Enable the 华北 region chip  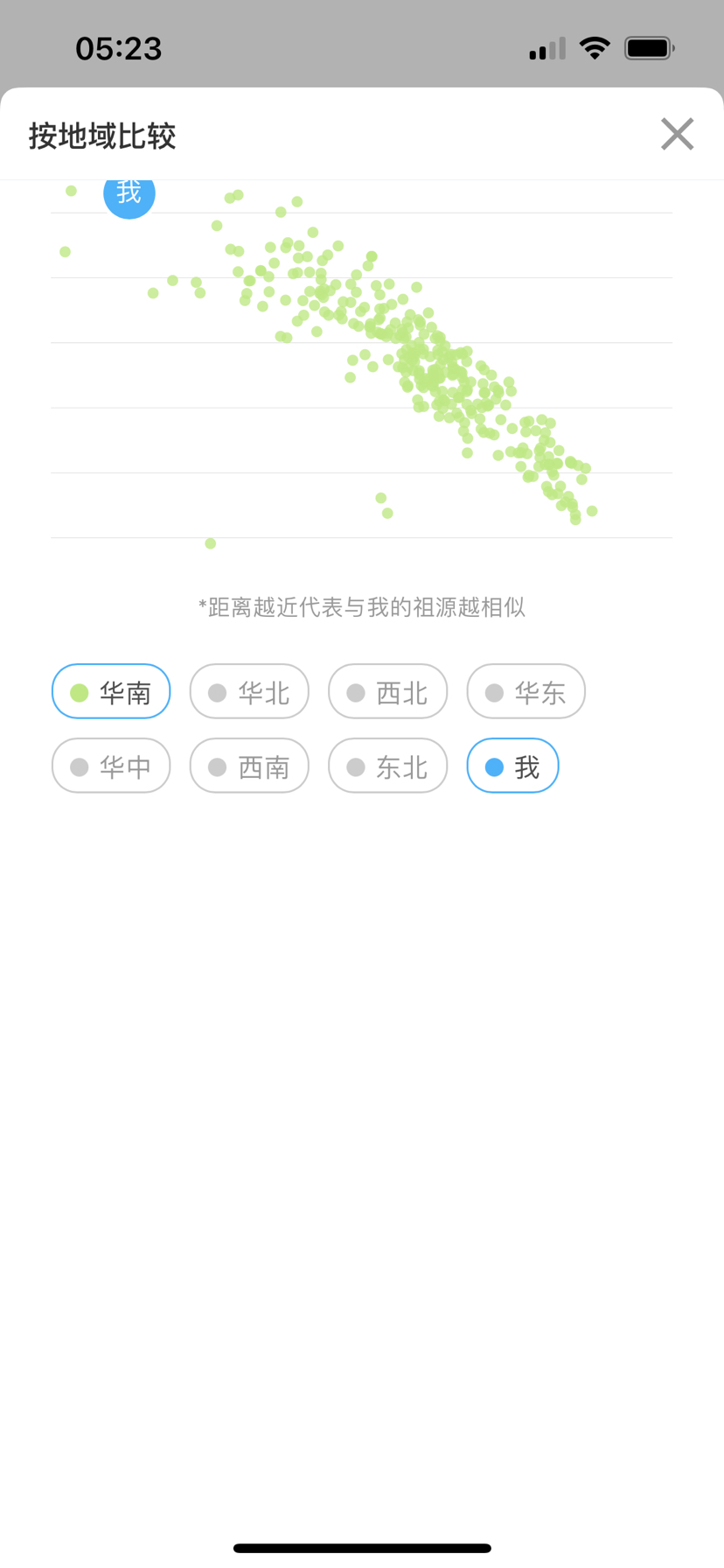[249, 692]
